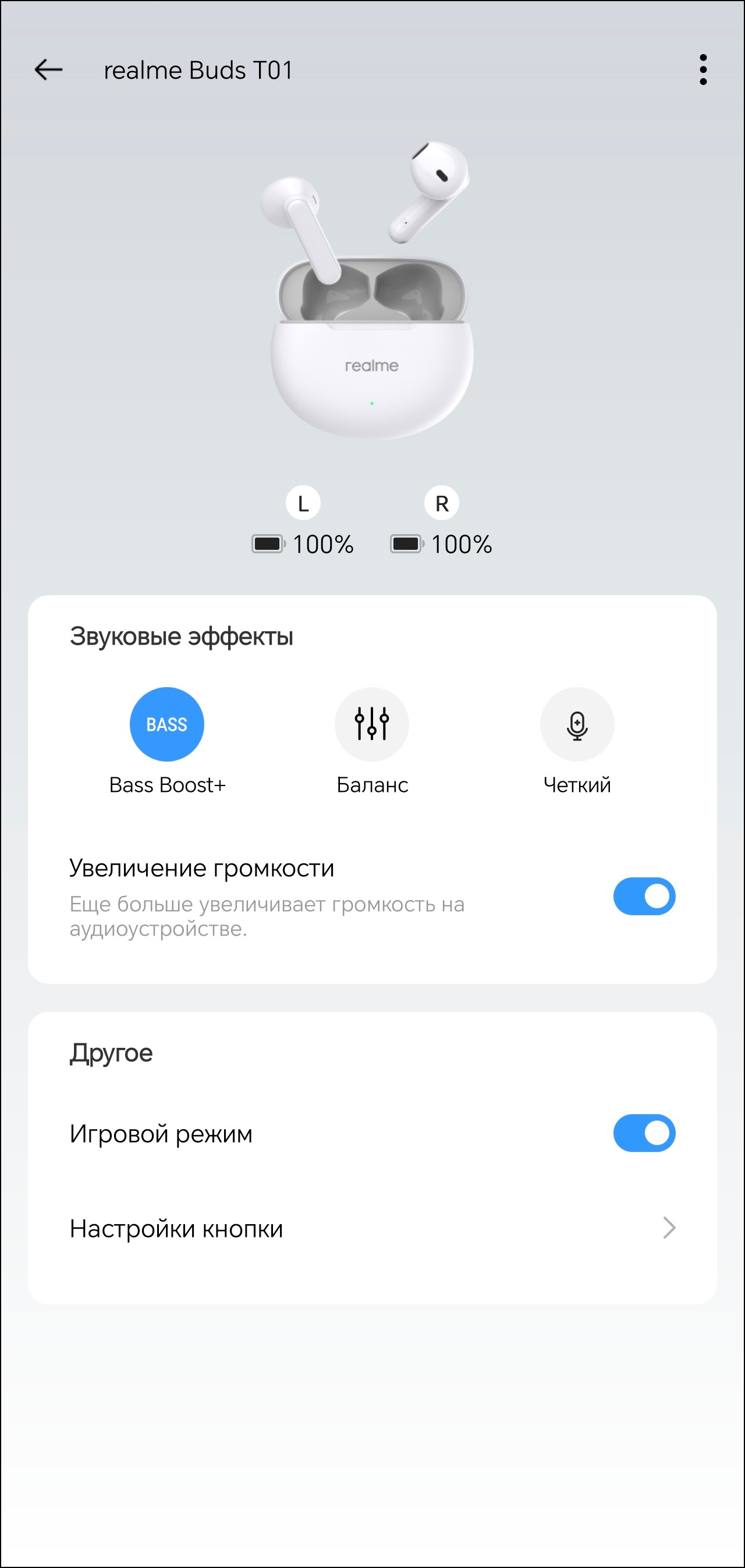Select the Bass Boost+ sound effect

pos(167,724)
